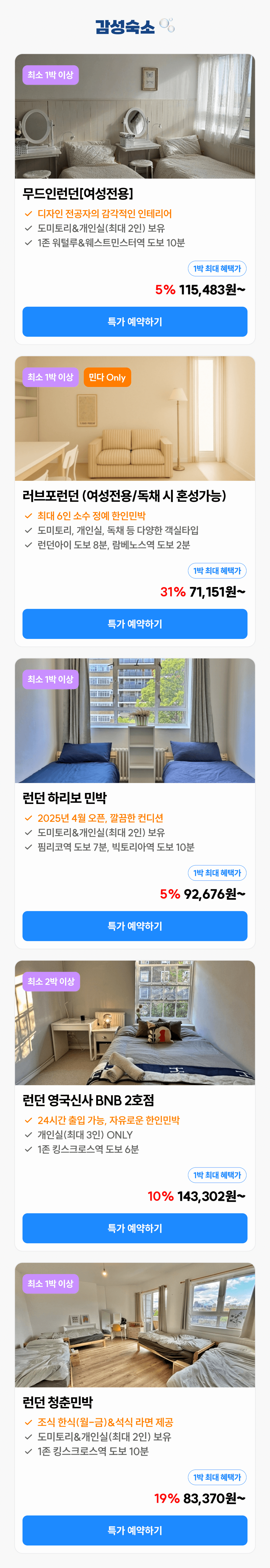
Task: Tap 특가 예약하기 for 러브포런던
Action: point(135,624)
